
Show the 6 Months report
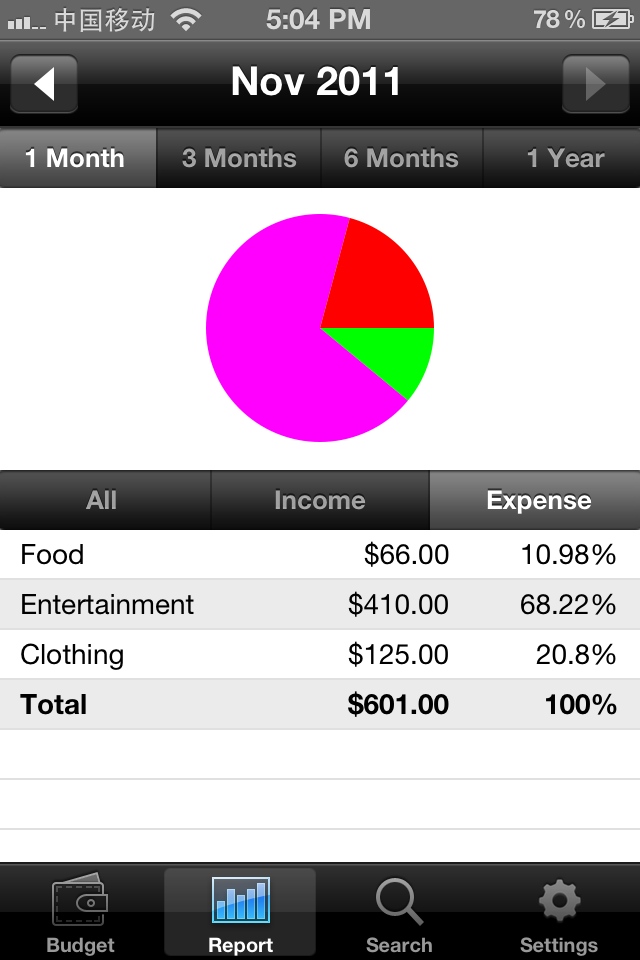(401, 158)
